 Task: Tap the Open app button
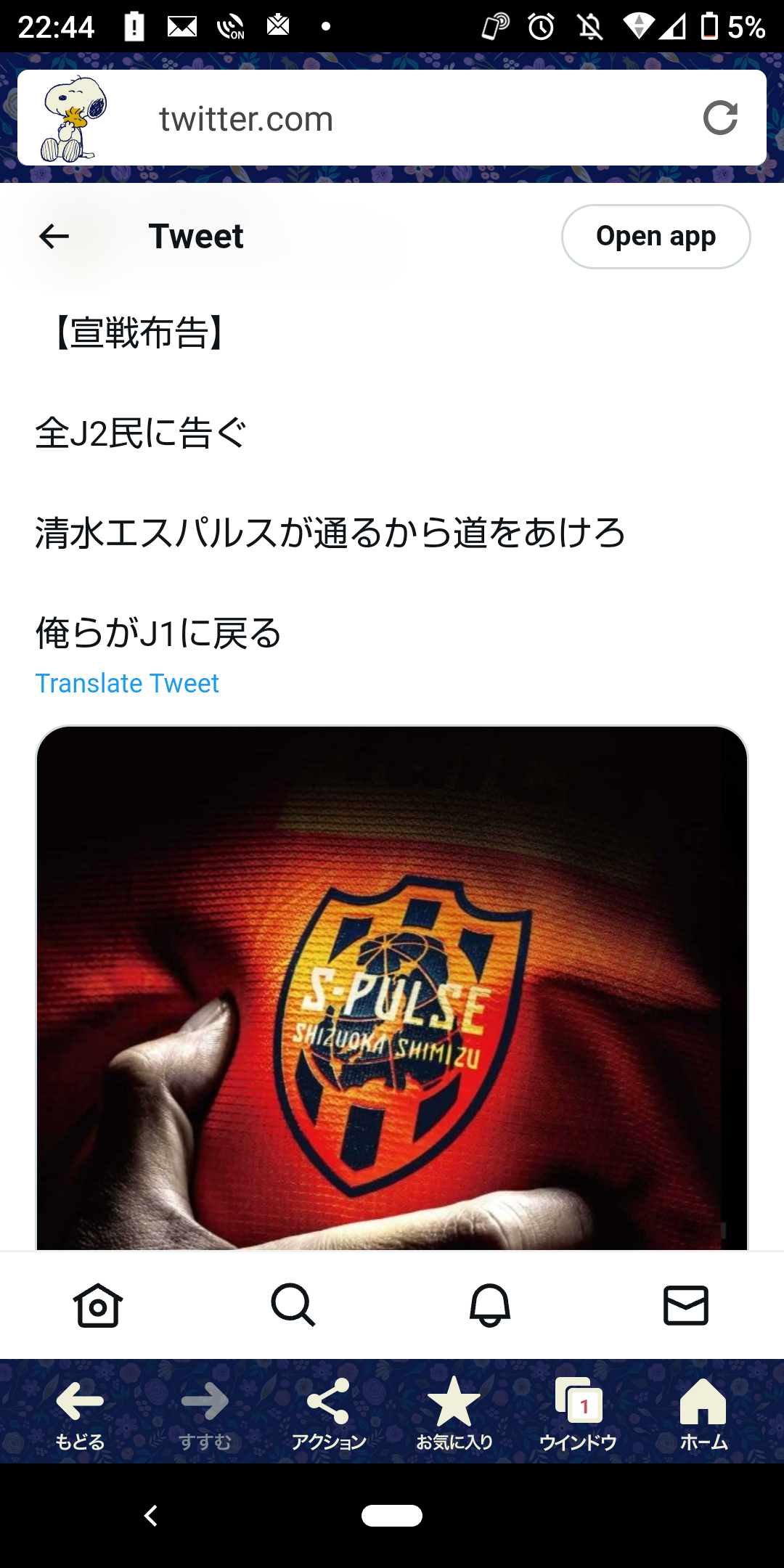point(656,237)
